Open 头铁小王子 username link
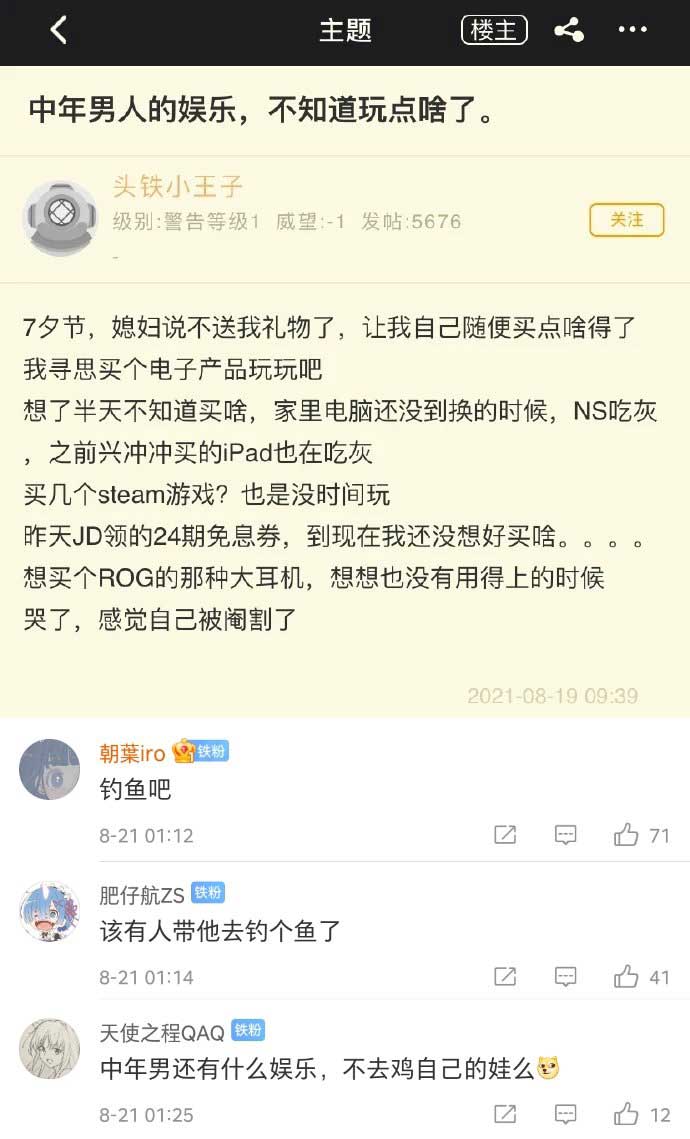This screenshot has height=1139, width=690. tap(178, 187)
